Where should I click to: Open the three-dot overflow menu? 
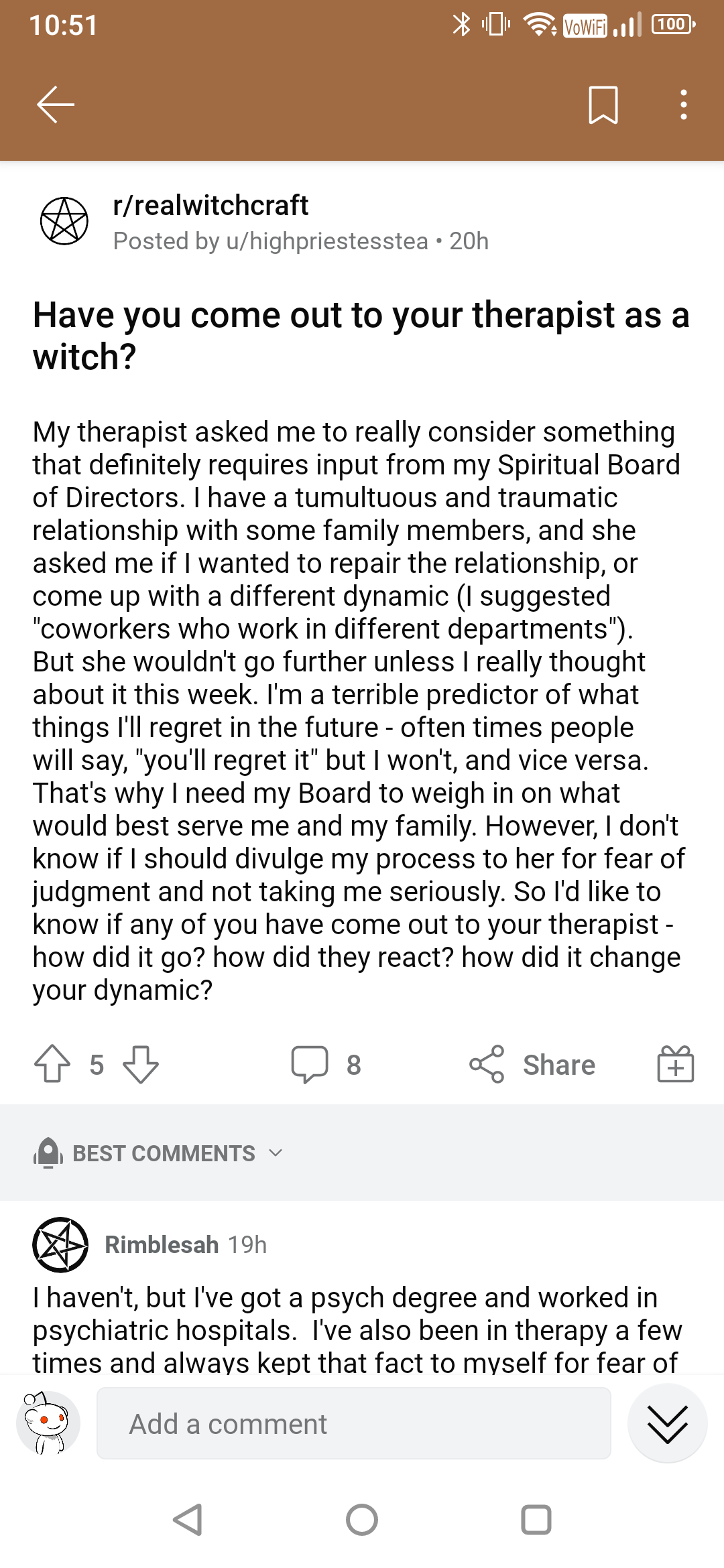click(683, 105)
